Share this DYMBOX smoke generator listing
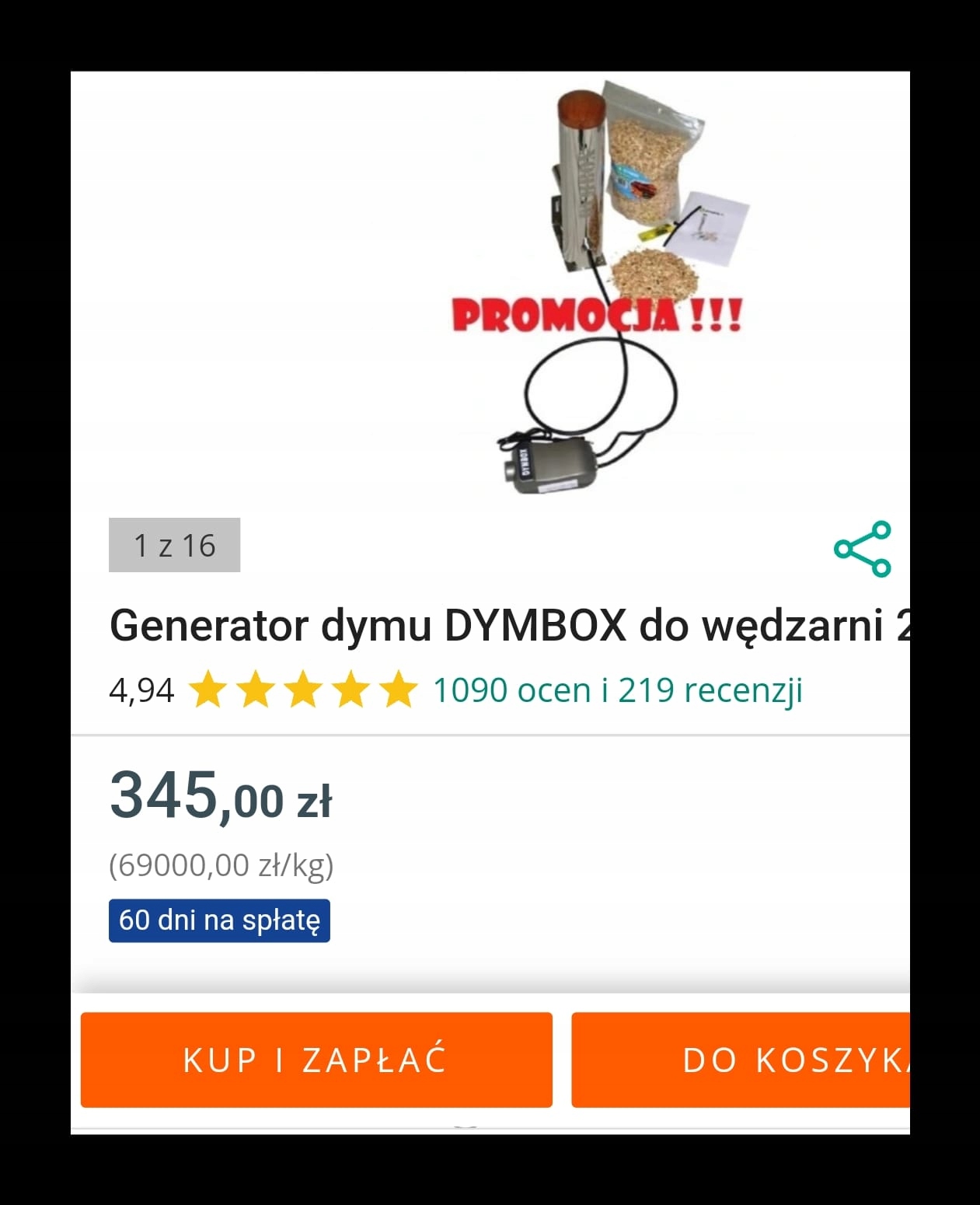Image resolution: width=980 pixels, height=1205 pixels. (862, 549)
